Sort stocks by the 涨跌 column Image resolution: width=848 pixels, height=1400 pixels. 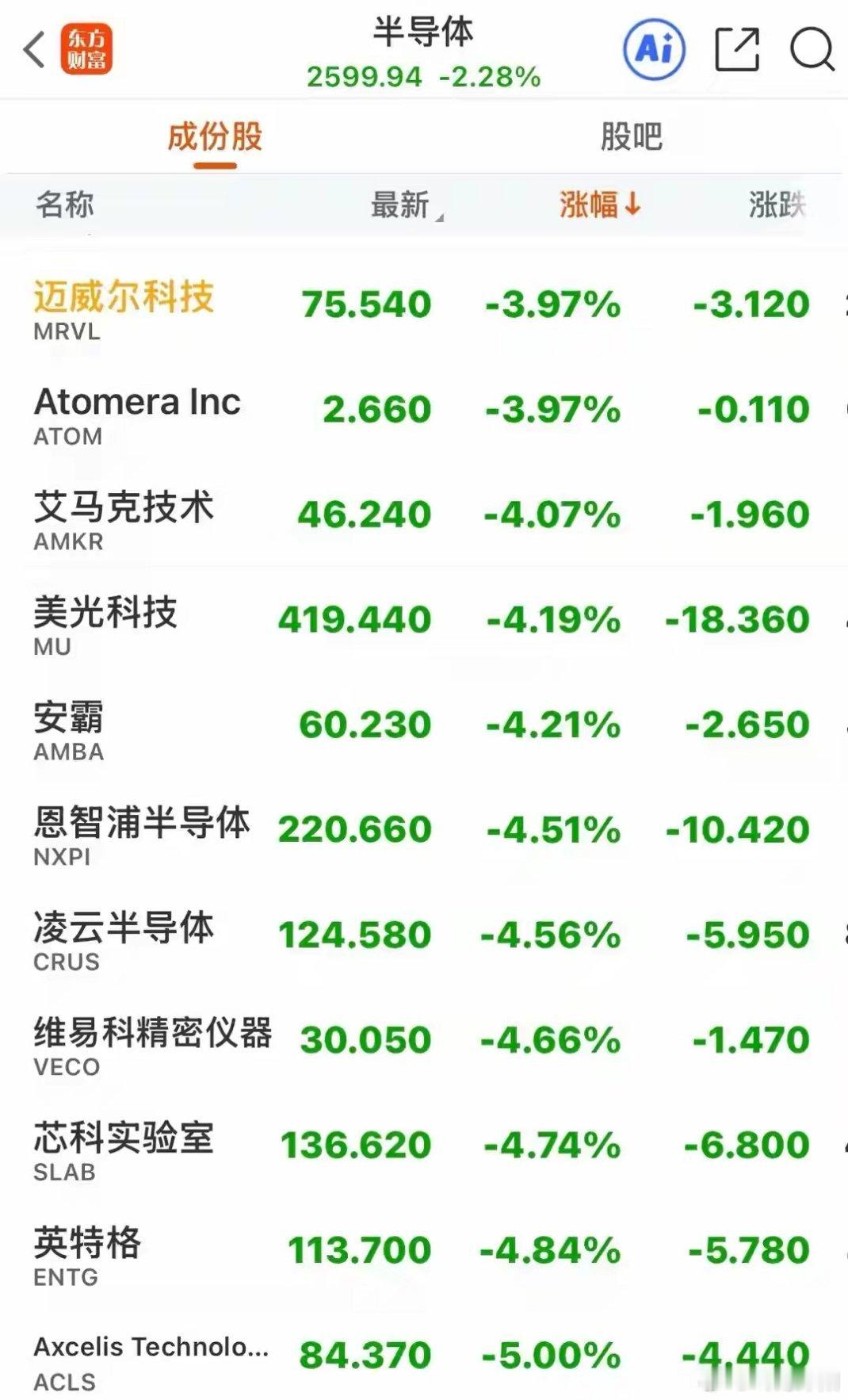click(777, 205)
